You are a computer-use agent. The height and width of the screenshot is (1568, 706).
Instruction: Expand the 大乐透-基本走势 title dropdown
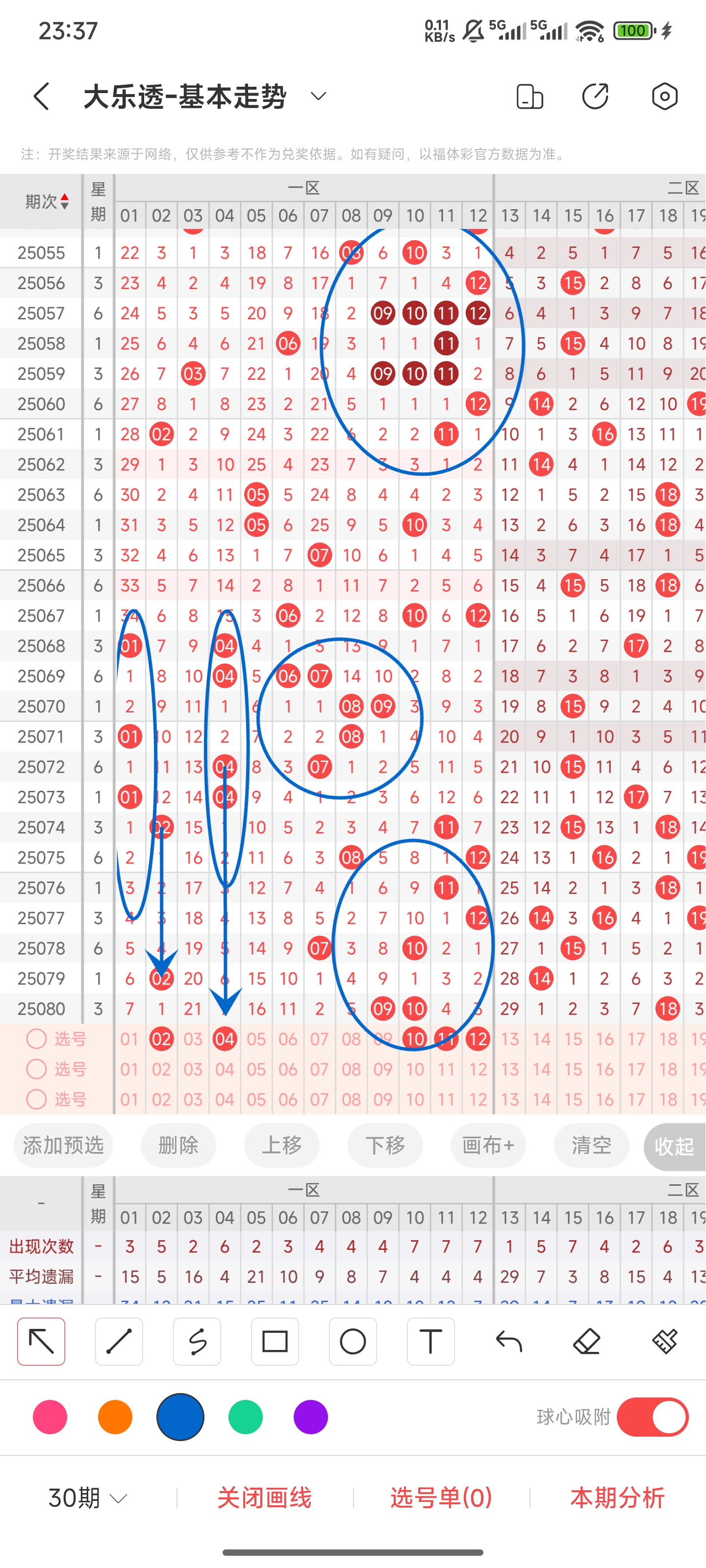[x=318, y=97]
